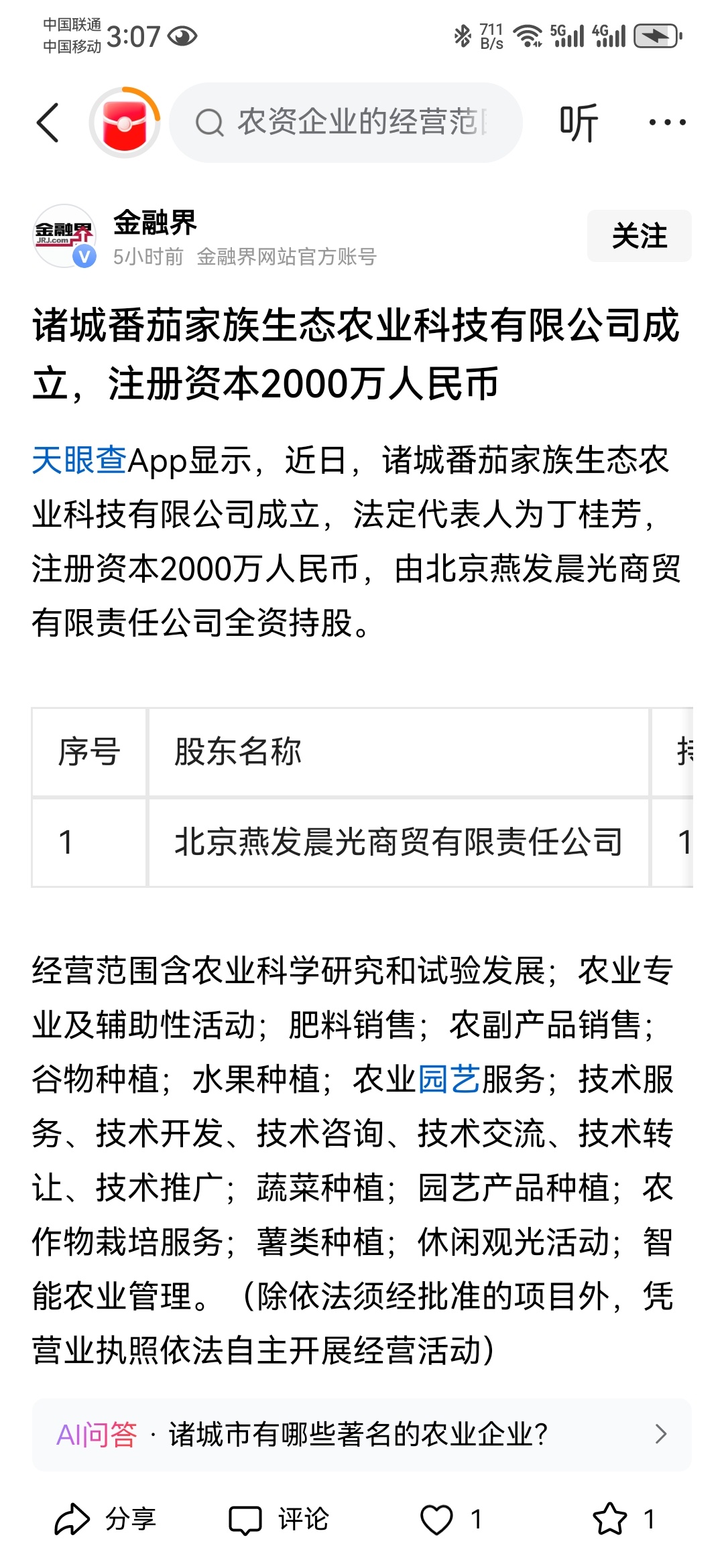Open the 园艺 keyword link
The image size is (724, 1568).
click(x=448, y=1080)
